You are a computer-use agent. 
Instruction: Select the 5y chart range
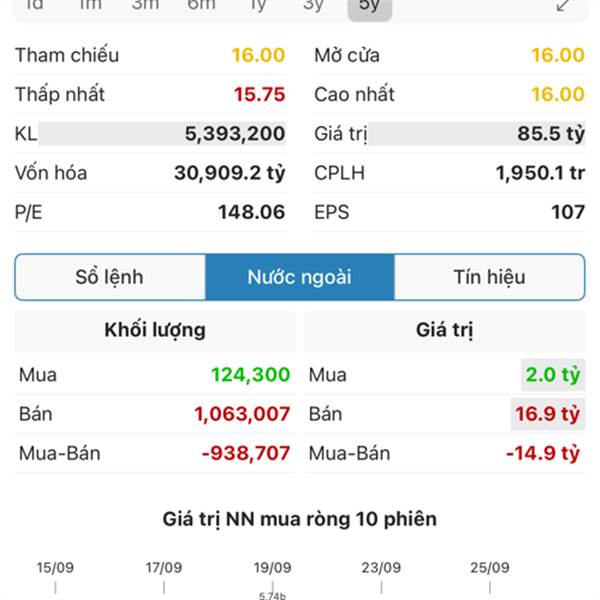(x=369, y=6)
